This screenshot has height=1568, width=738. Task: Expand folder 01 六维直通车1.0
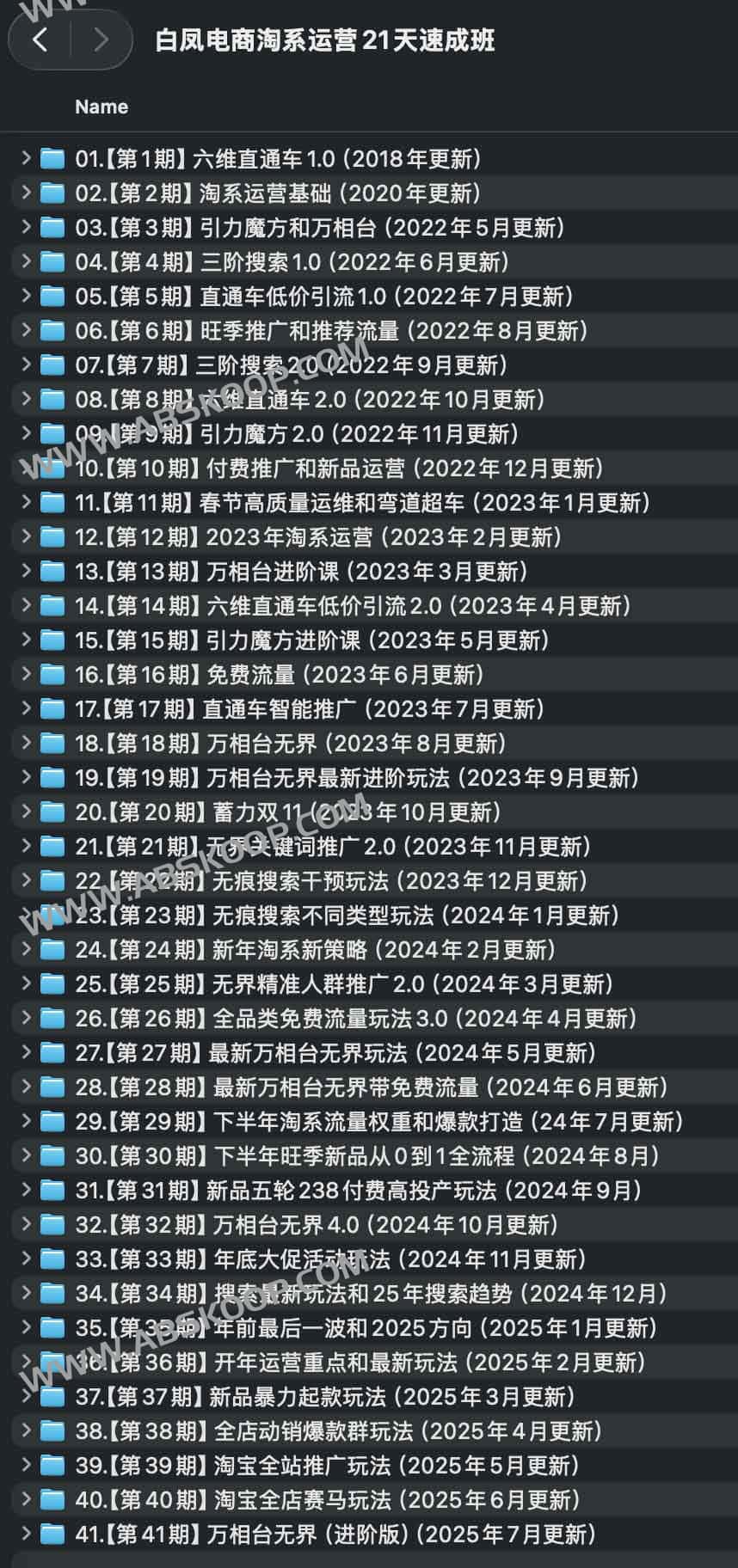coord(26,158)
